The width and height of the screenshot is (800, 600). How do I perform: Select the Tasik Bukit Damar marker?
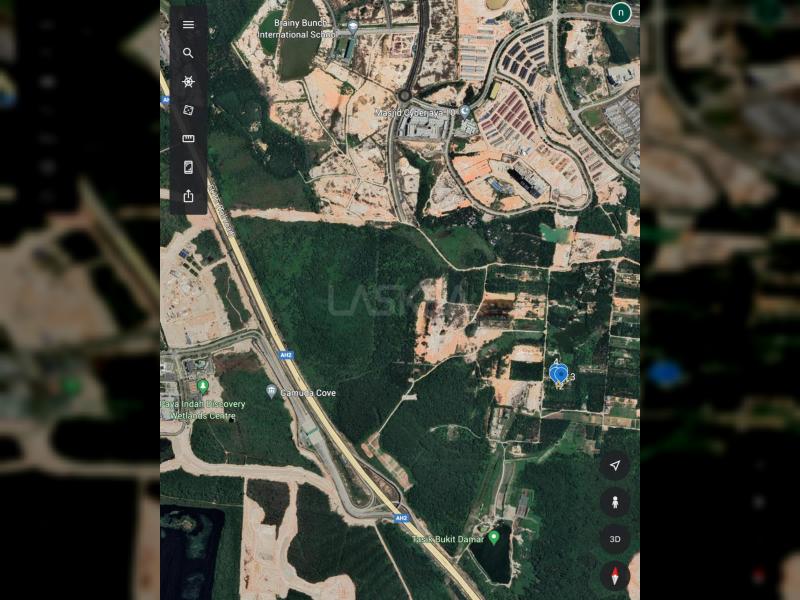(x=493, y=537)
